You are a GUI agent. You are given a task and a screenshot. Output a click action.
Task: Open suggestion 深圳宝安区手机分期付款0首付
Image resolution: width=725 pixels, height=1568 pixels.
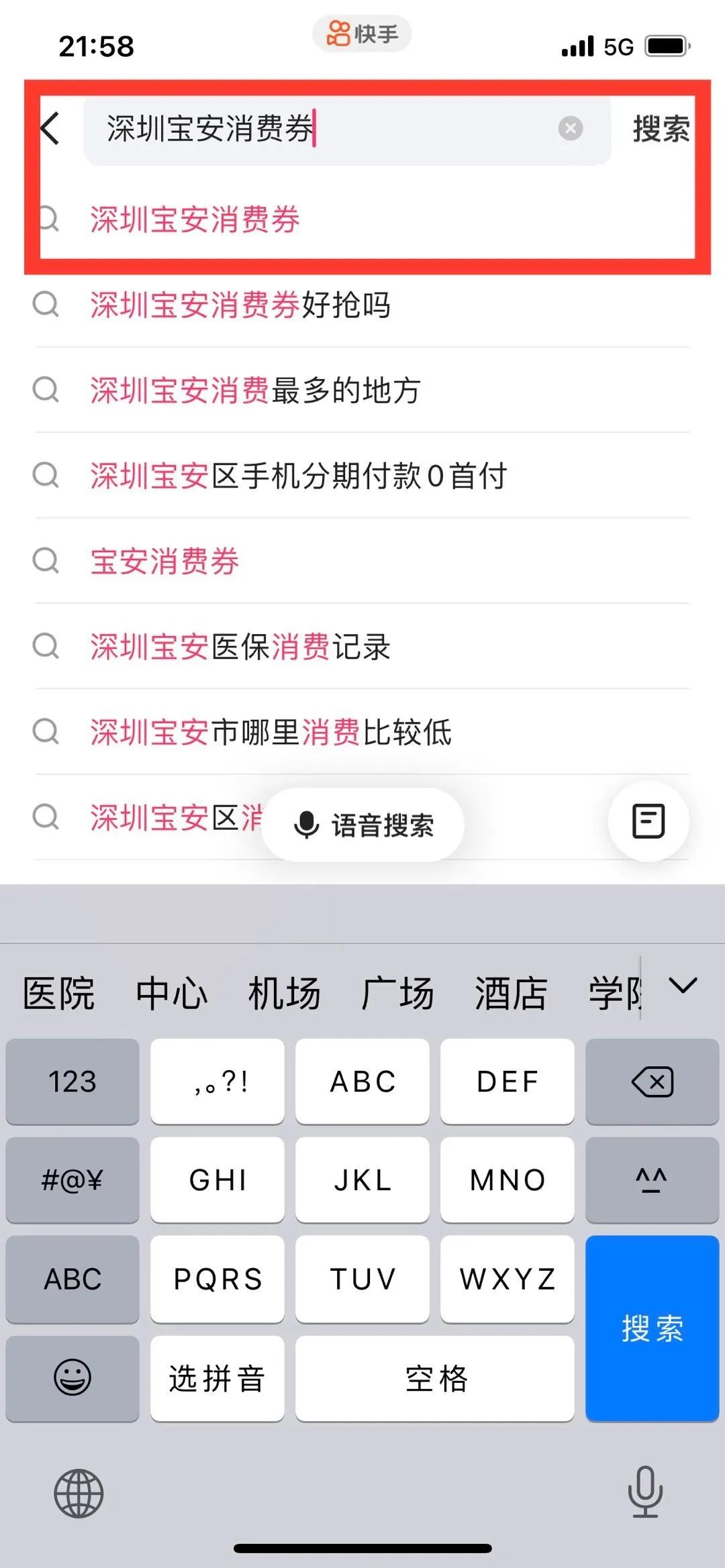[362, 476]
